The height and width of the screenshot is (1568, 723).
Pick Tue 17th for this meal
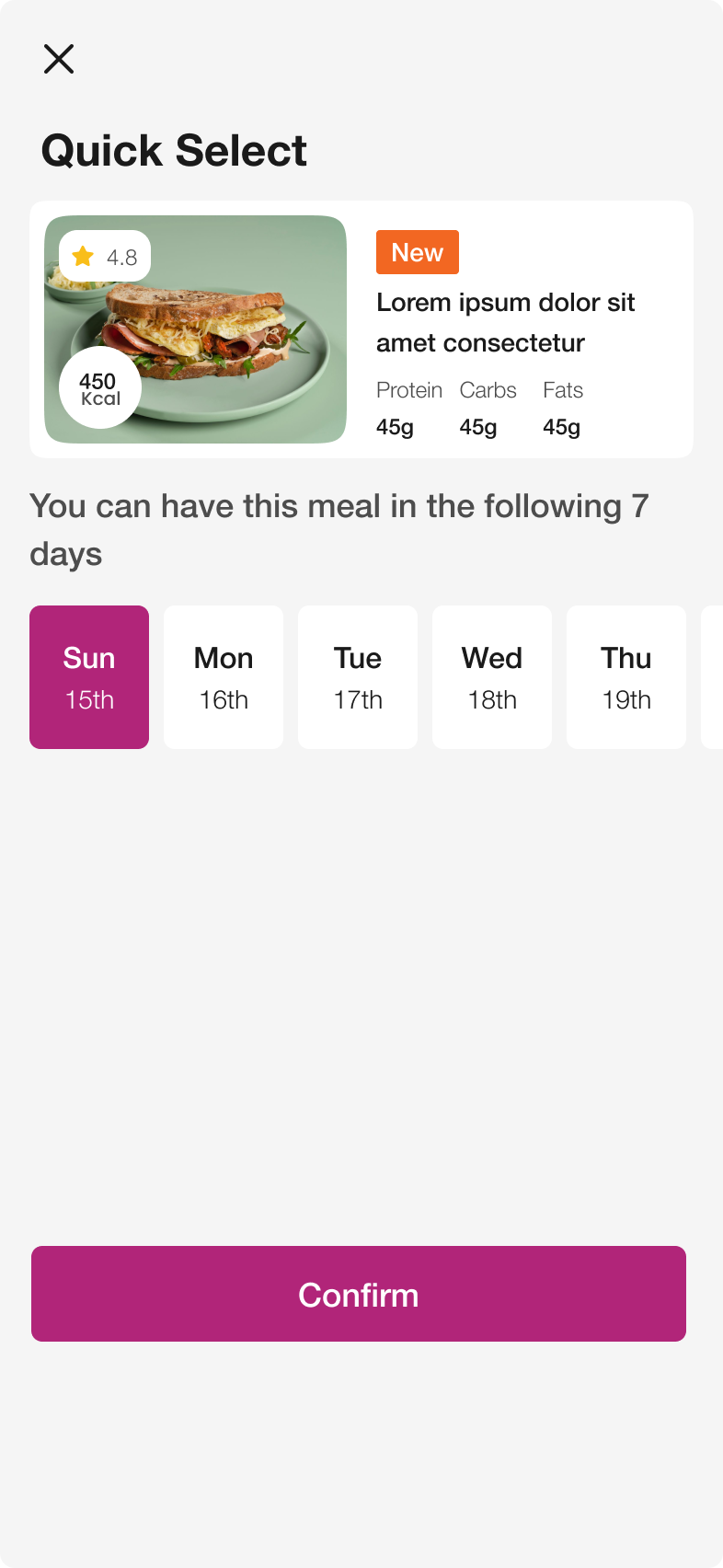point(358,677)
